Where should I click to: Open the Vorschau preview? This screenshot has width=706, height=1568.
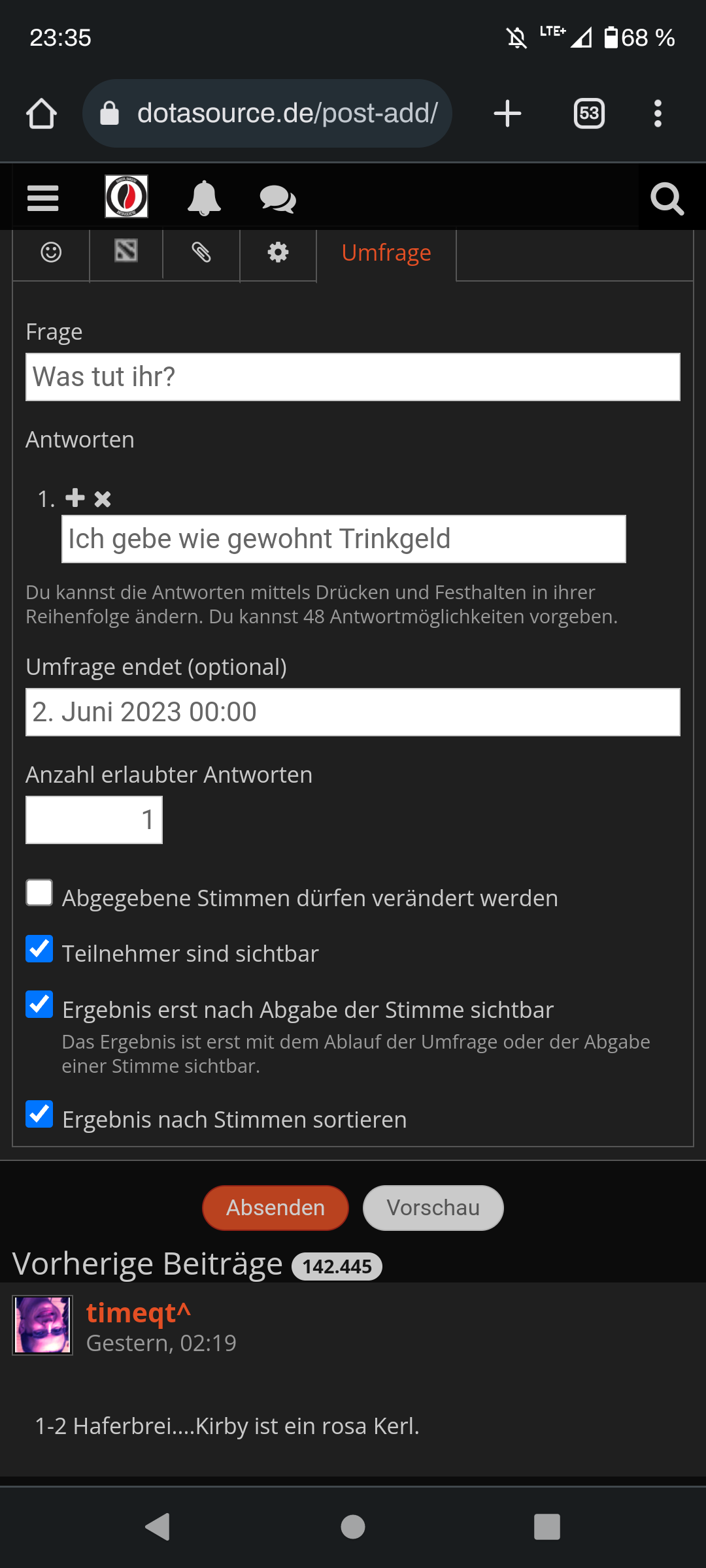pos(433,1207)
